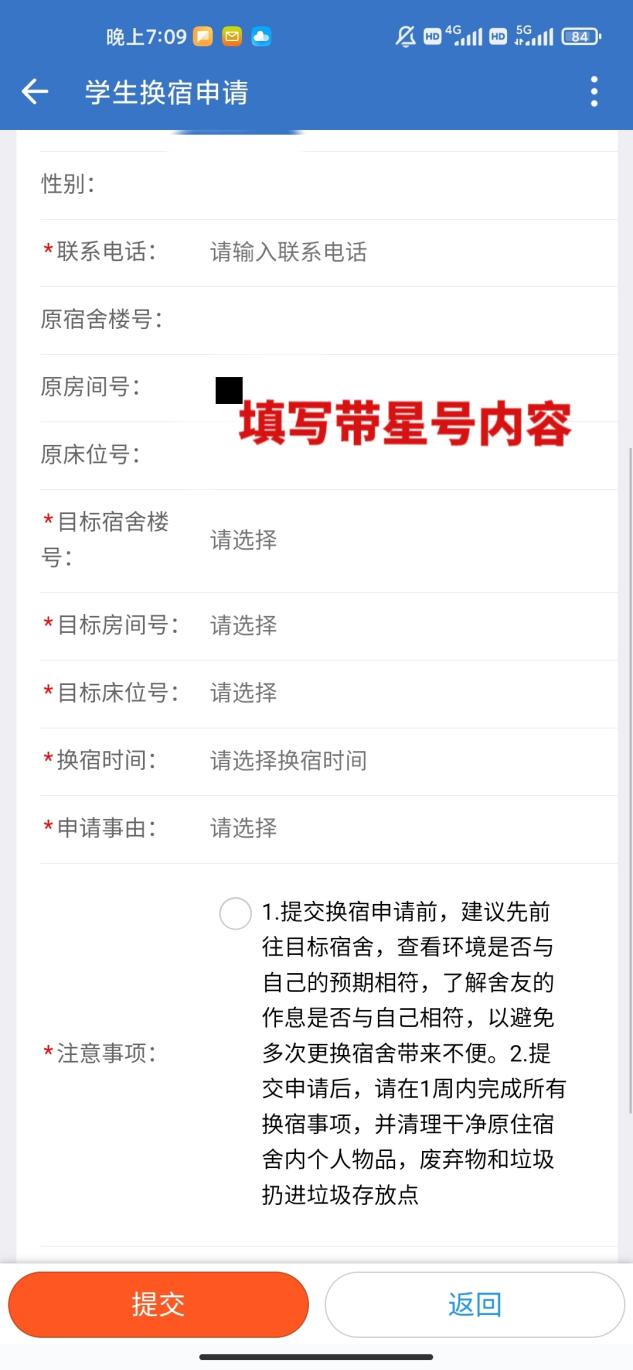Choose a 目标房间号 option

click(x=400, y=625)
